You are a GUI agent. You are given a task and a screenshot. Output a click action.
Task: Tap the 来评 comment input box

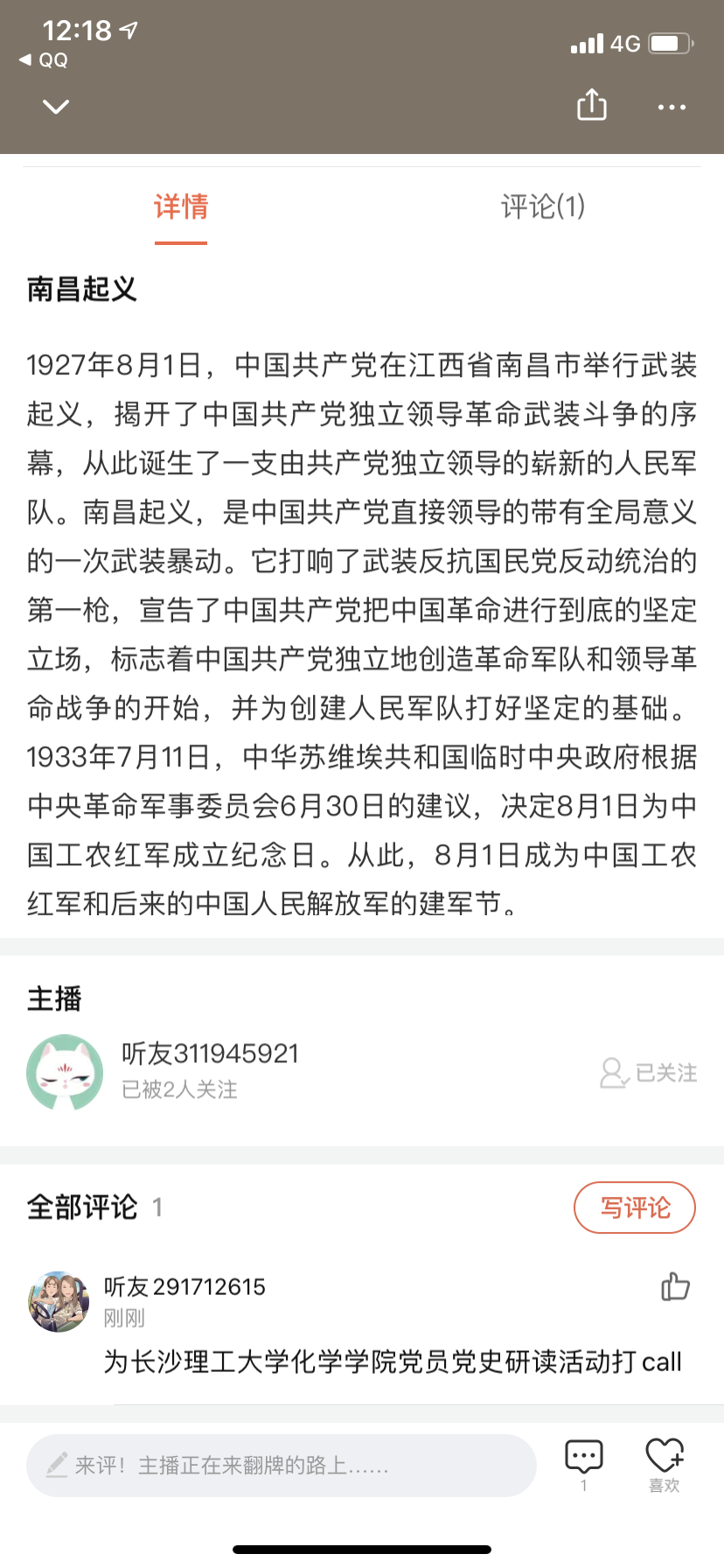tap(280, 1465)
